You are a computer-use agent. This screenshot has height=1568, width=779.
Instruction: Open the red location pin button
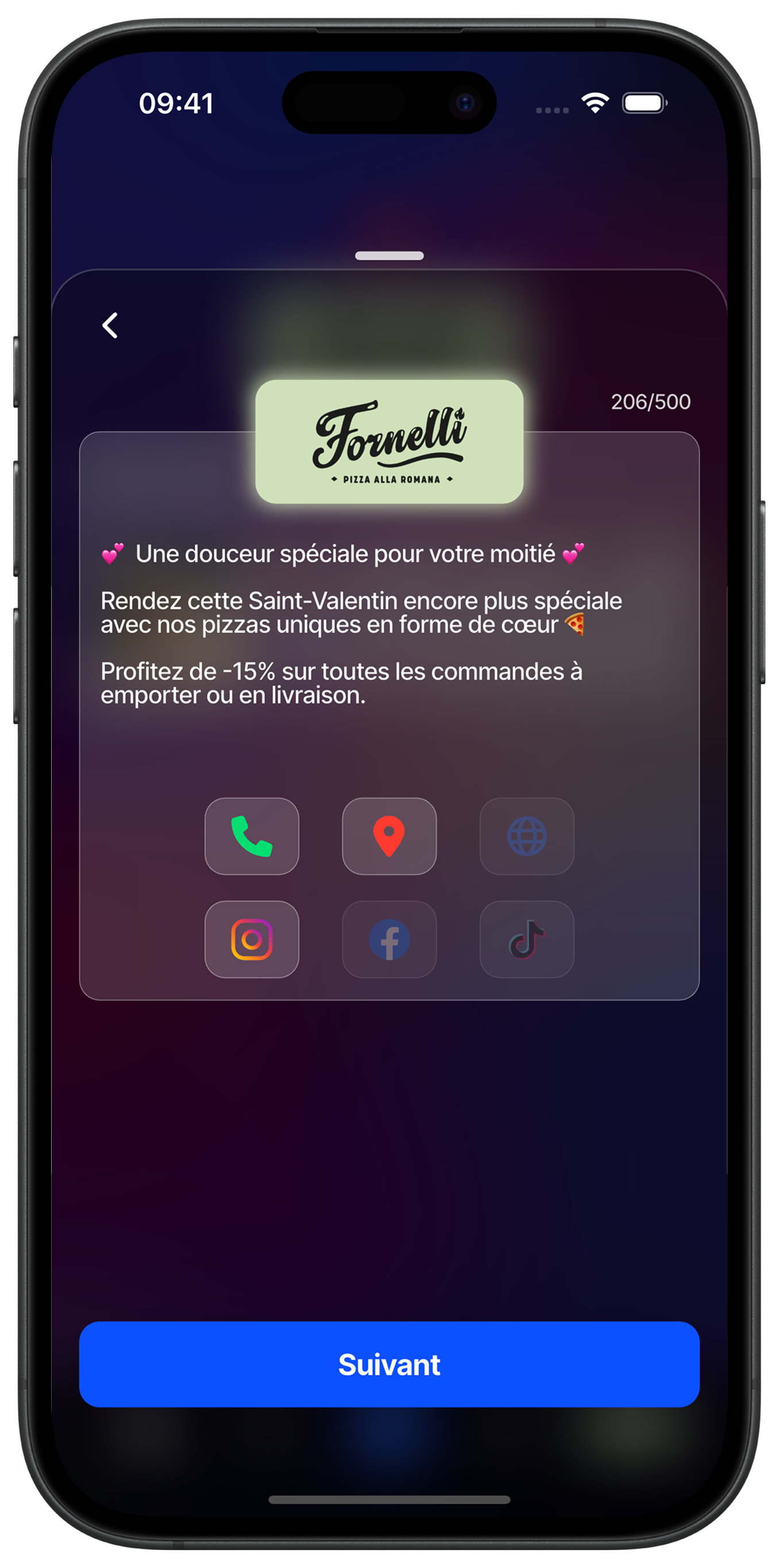click(389, 837)
